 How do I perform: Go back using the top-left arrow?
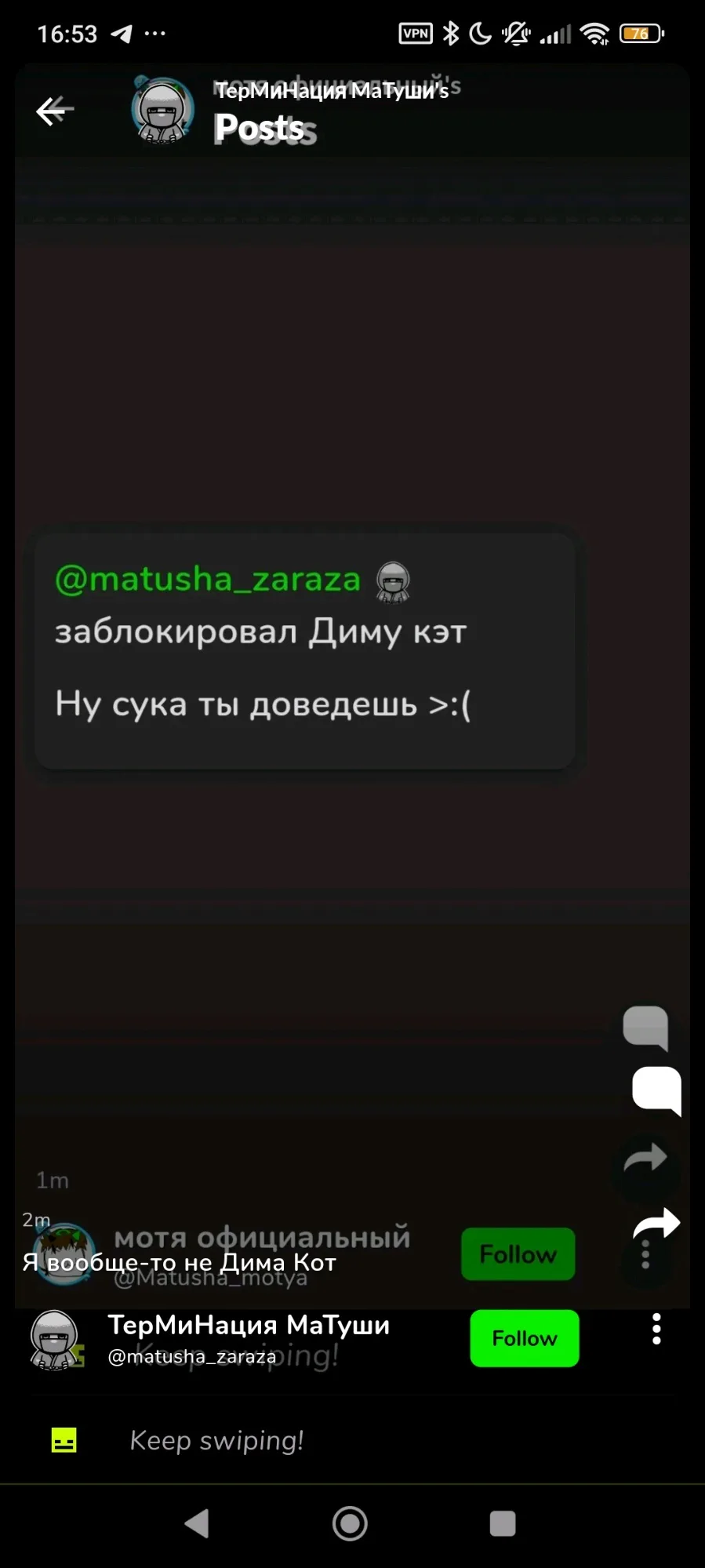pos(55,111)
